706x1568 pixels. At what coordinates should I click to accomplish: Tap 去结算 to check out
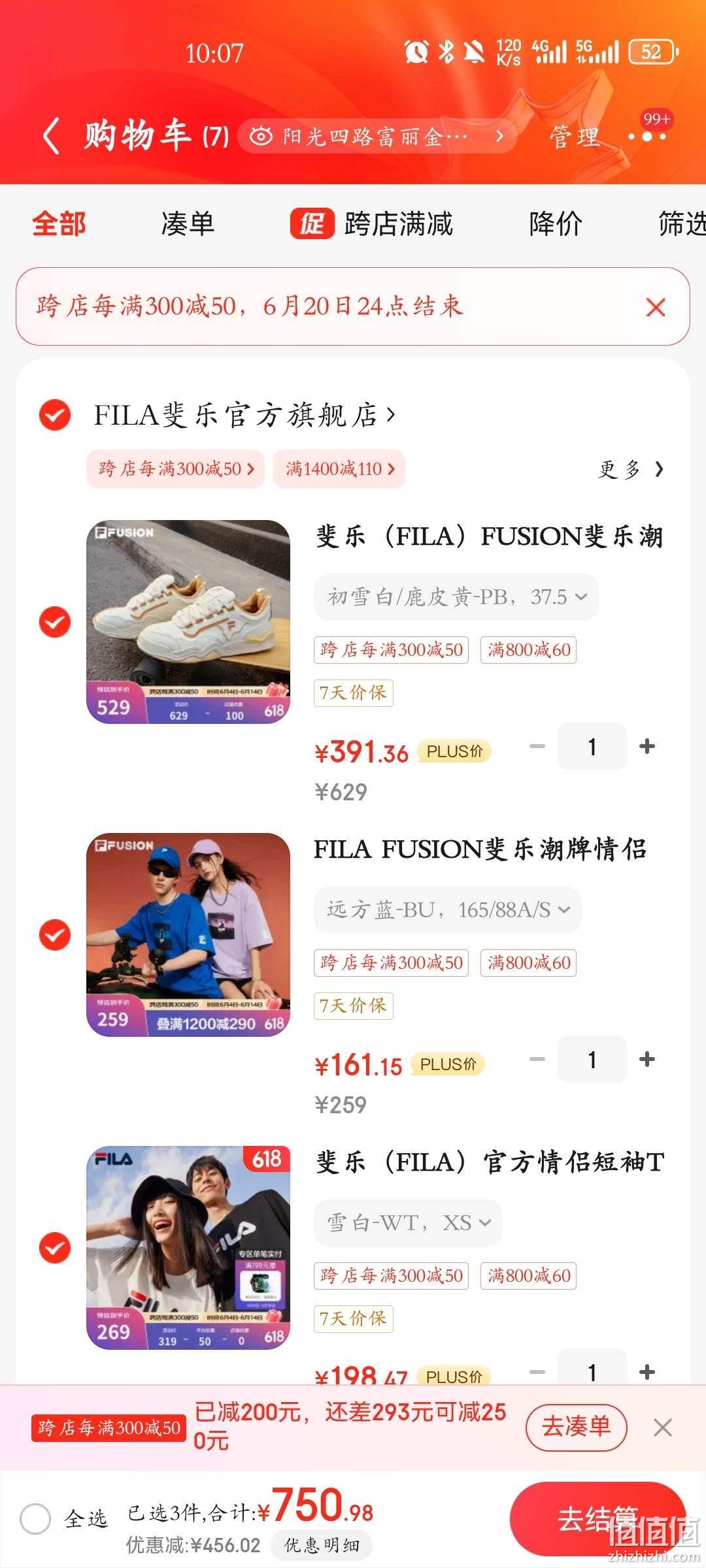pos(597,1518)
